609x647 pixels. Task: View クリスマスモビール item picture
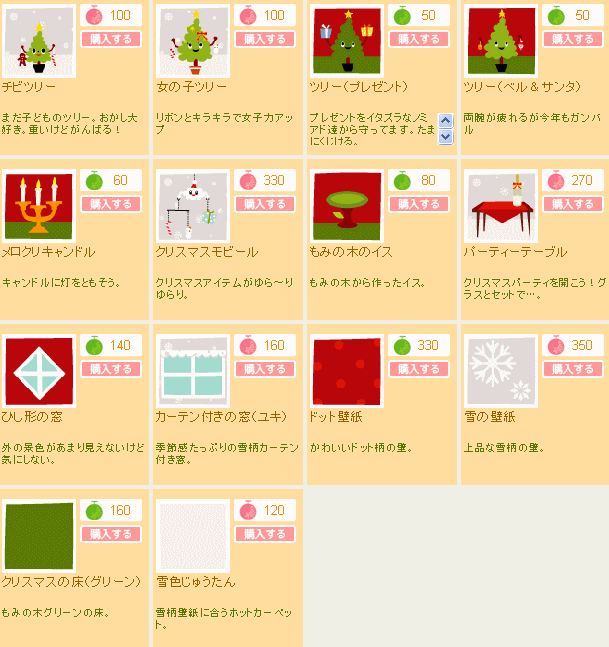[x=193, y=206]
